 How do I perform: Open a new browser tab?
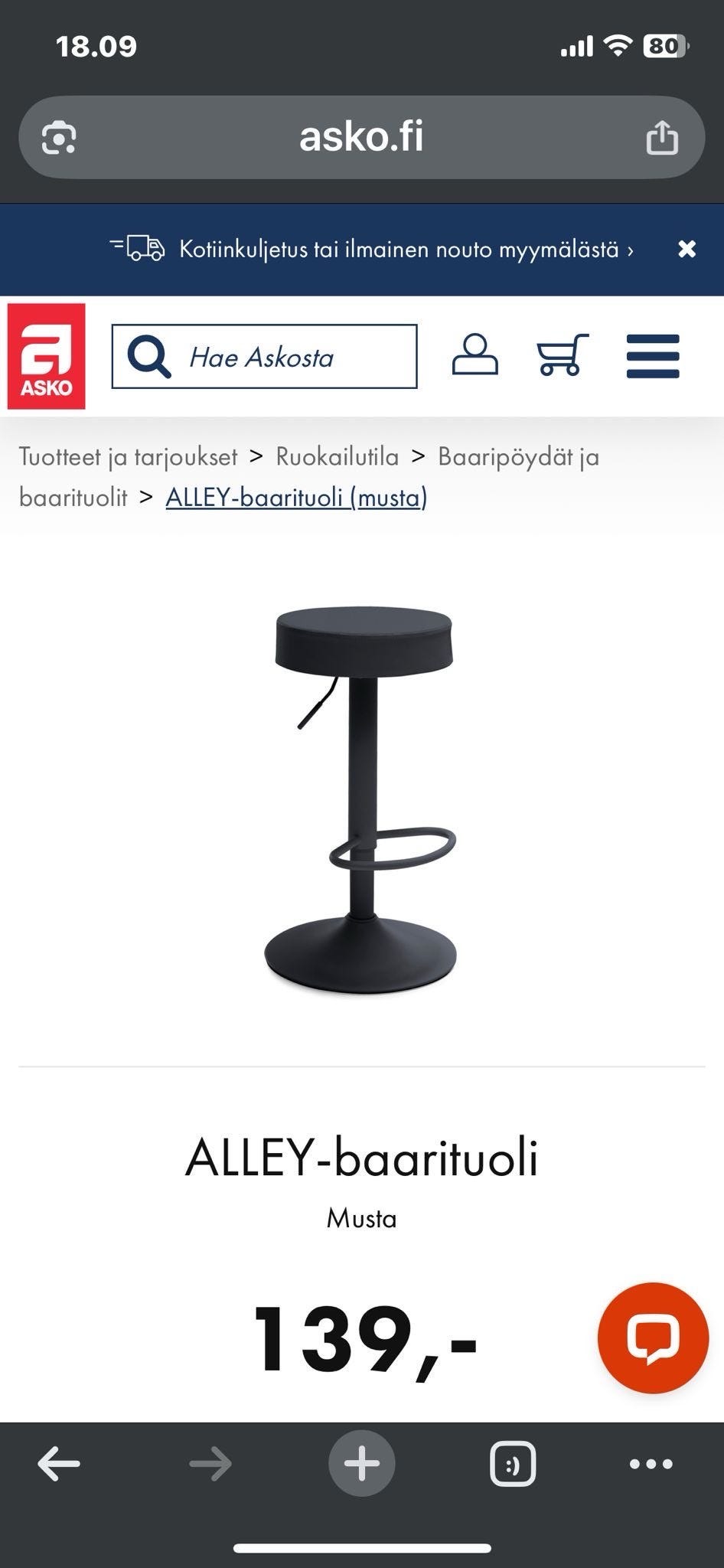(361, 1464)
